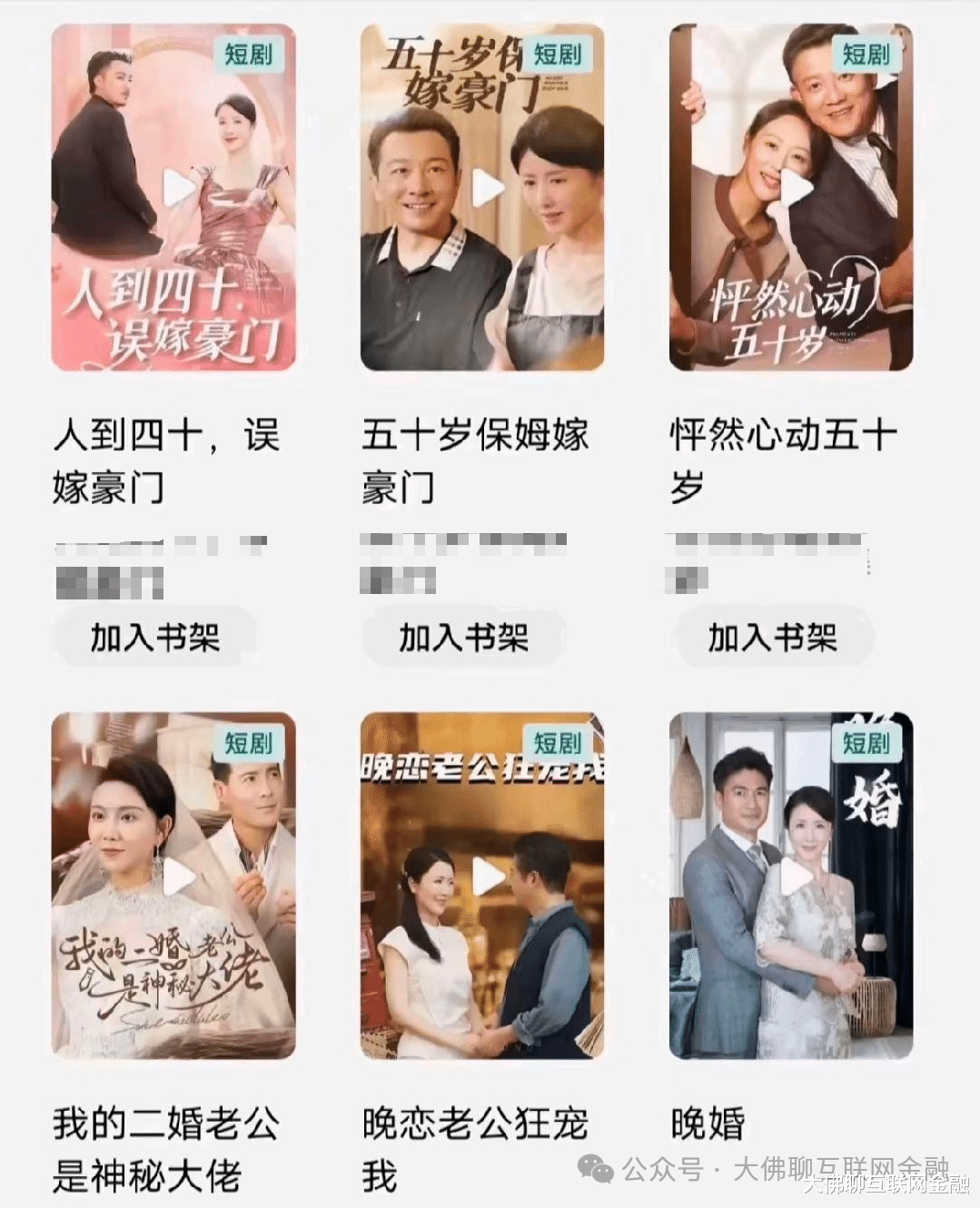Screen dimensions: 980x1208
Task: Open 我的二婚老公是神秘大佬 drama
Action: 173,886
